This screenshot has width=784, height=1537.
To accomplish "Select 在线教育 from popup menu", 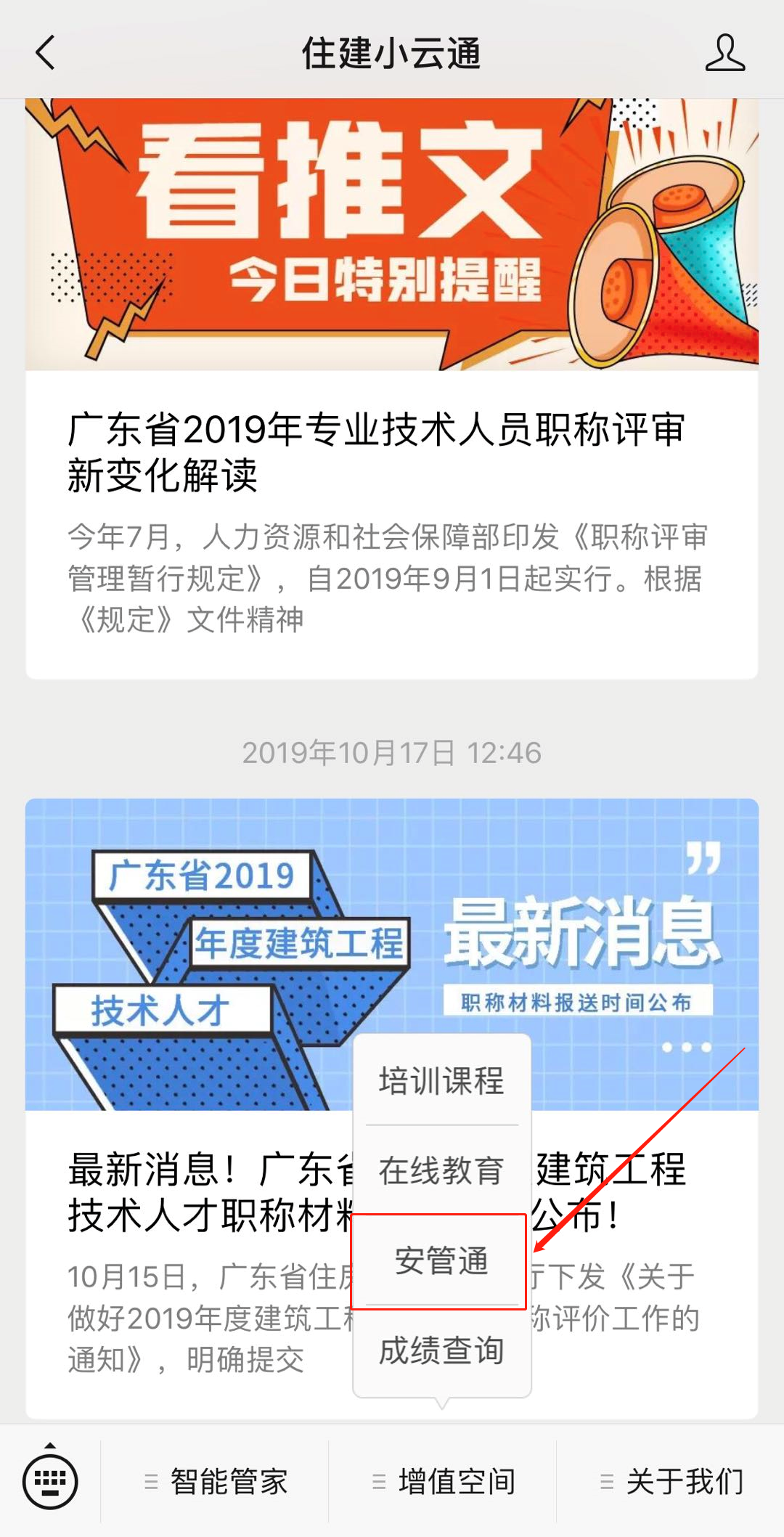I will pos(441,1170).
